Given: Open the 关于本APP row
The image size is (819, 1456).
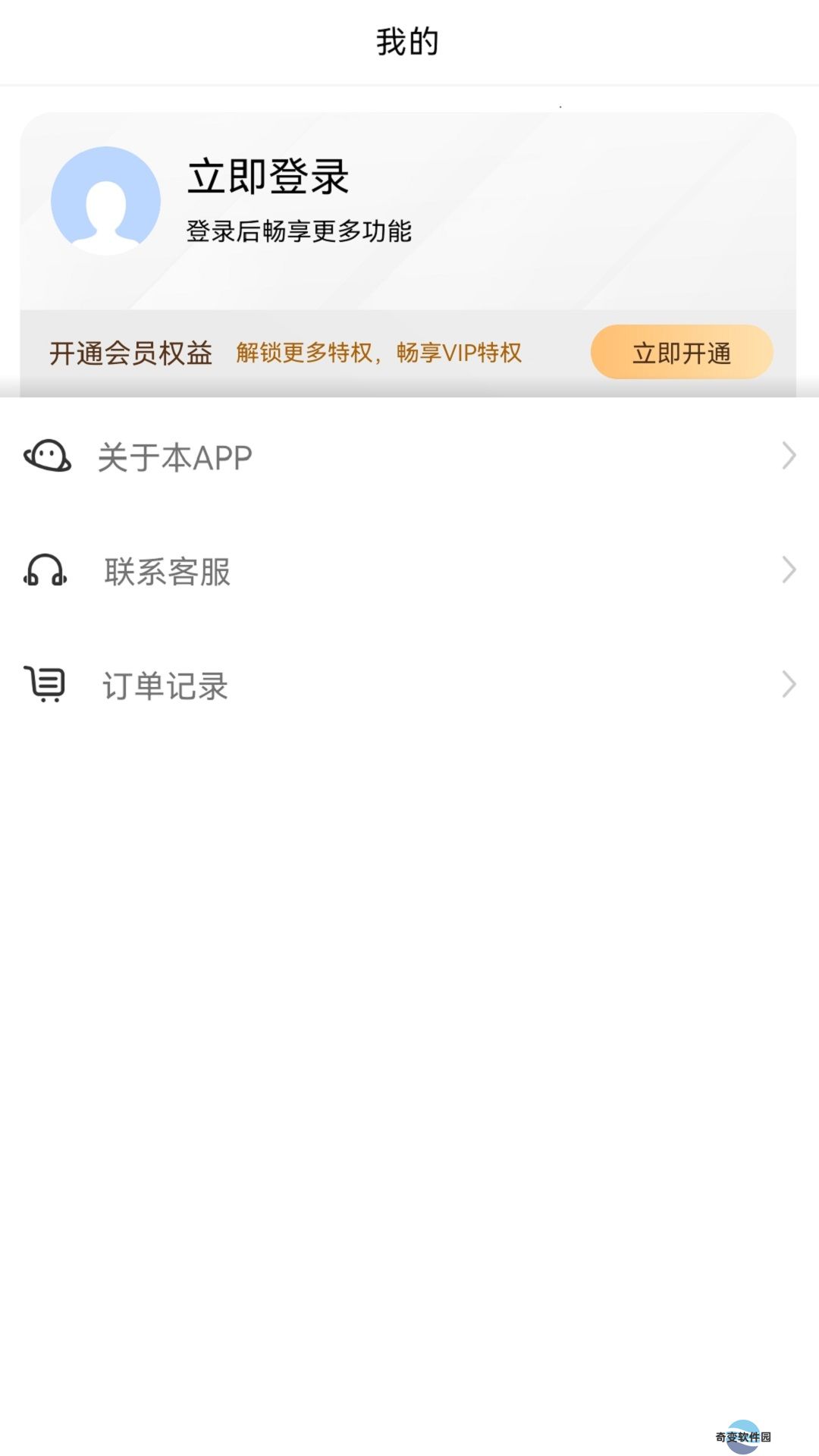Looking at the screenshot, I should (409, 457).
